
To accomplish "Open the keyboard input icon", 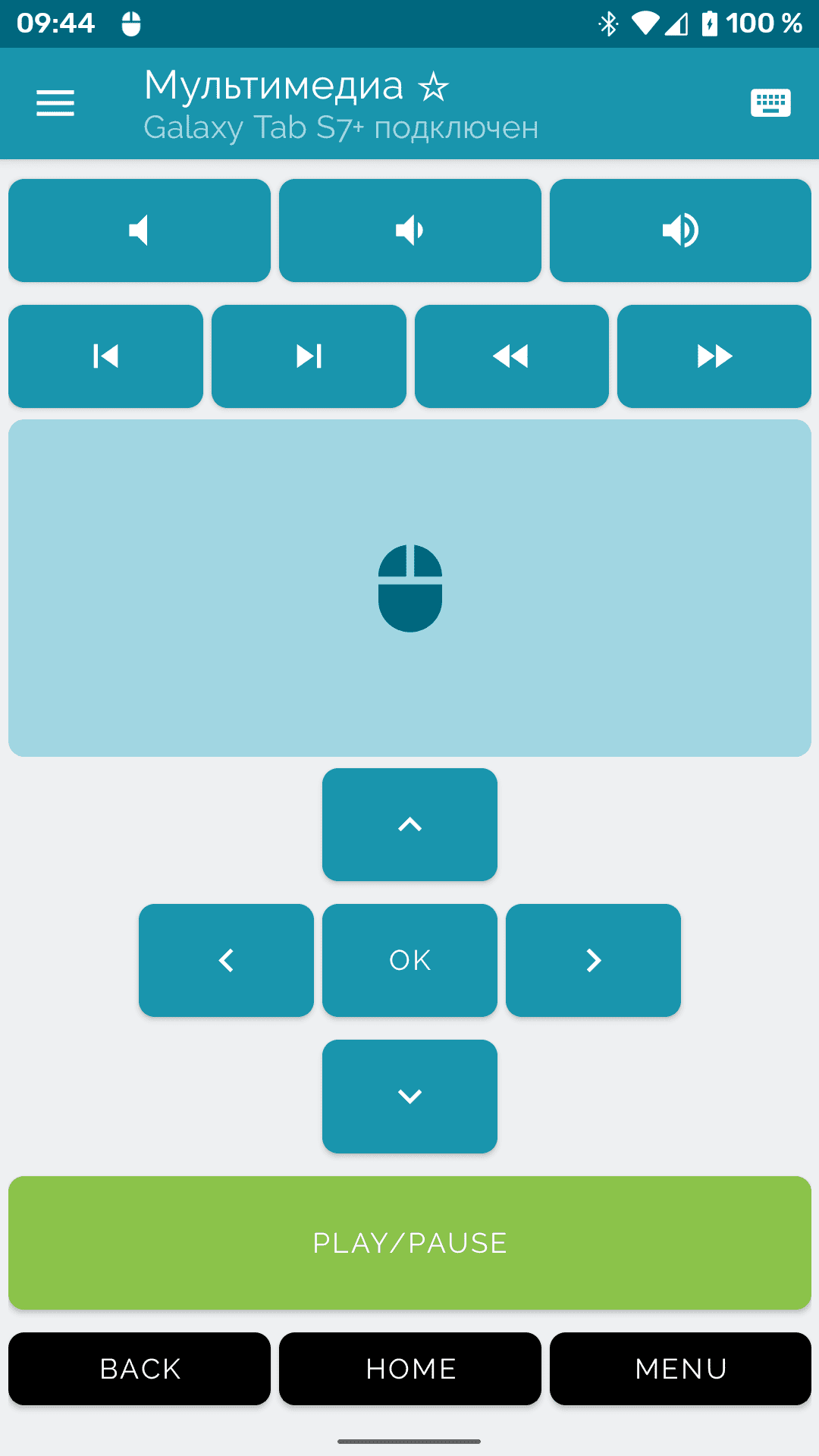I will coord(770,102).
